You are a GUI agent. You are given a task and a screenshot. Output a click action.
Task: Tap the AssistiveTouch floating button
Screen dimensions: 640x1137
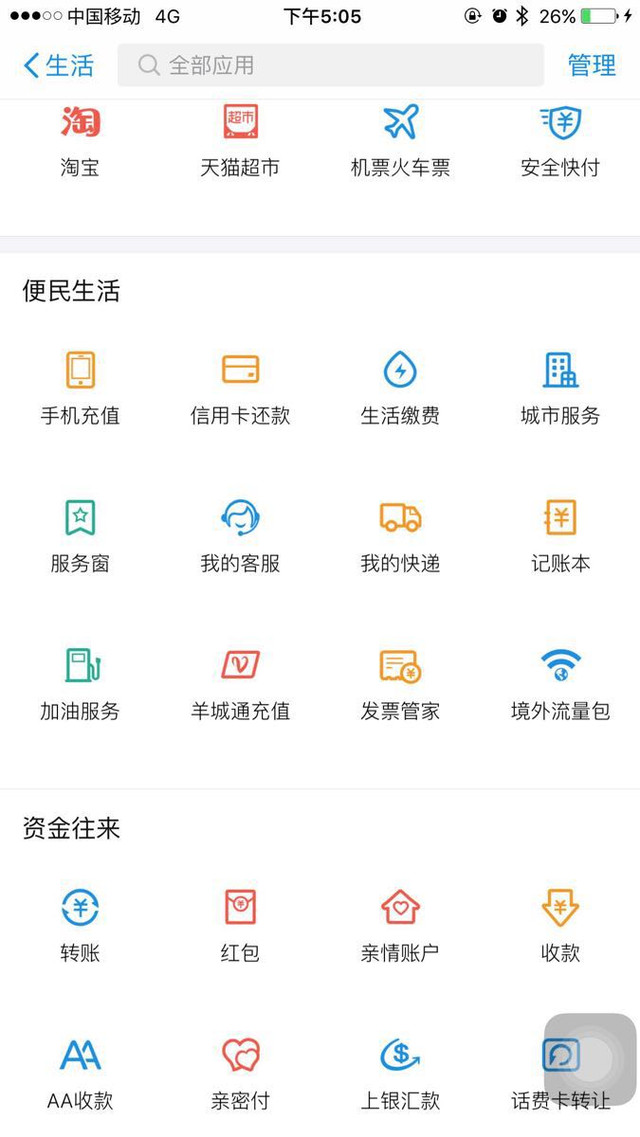[590, 1060]
